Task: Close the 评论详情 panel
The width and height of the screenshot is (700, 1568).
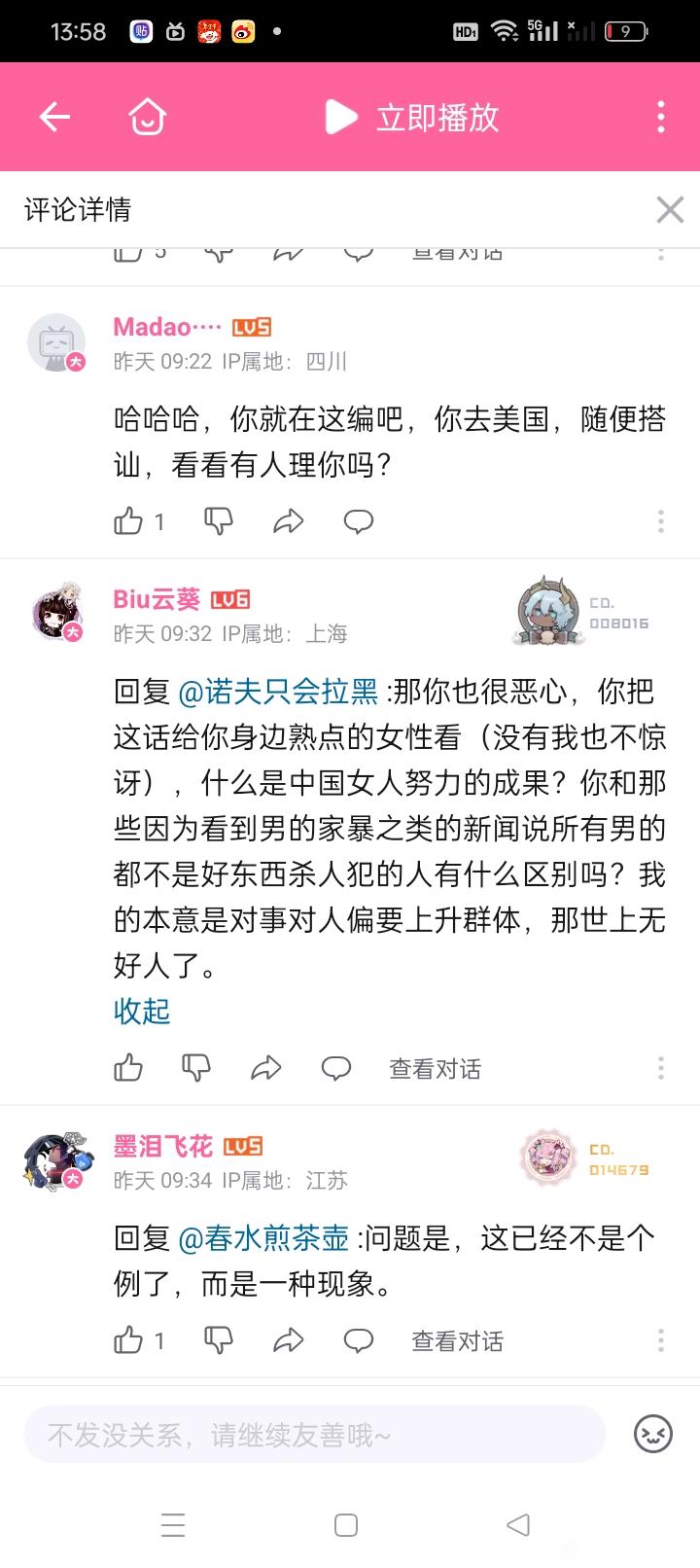Action: tap(669, 209)
